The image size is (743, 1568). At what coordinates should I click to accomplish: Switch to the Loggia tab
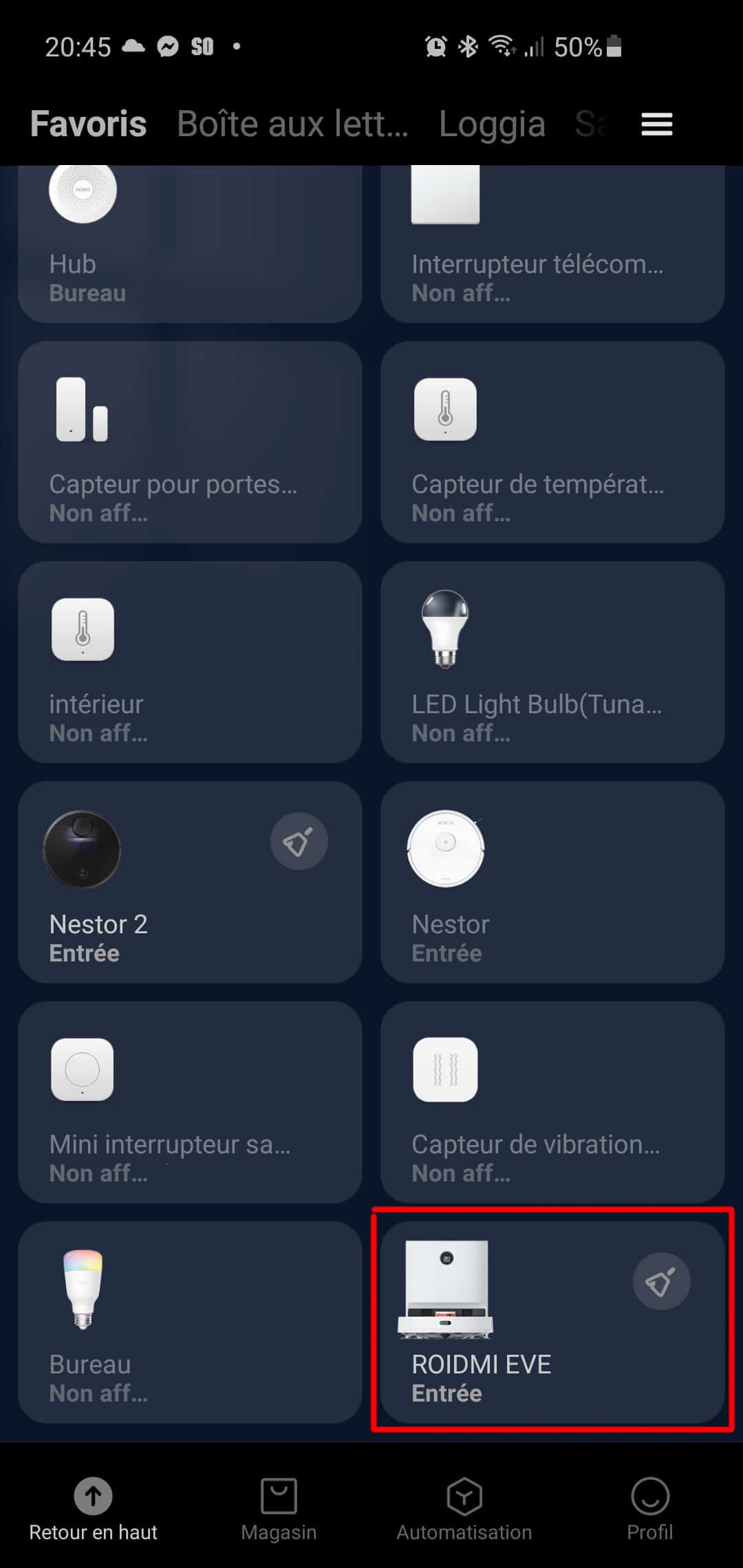coord(492,124)
